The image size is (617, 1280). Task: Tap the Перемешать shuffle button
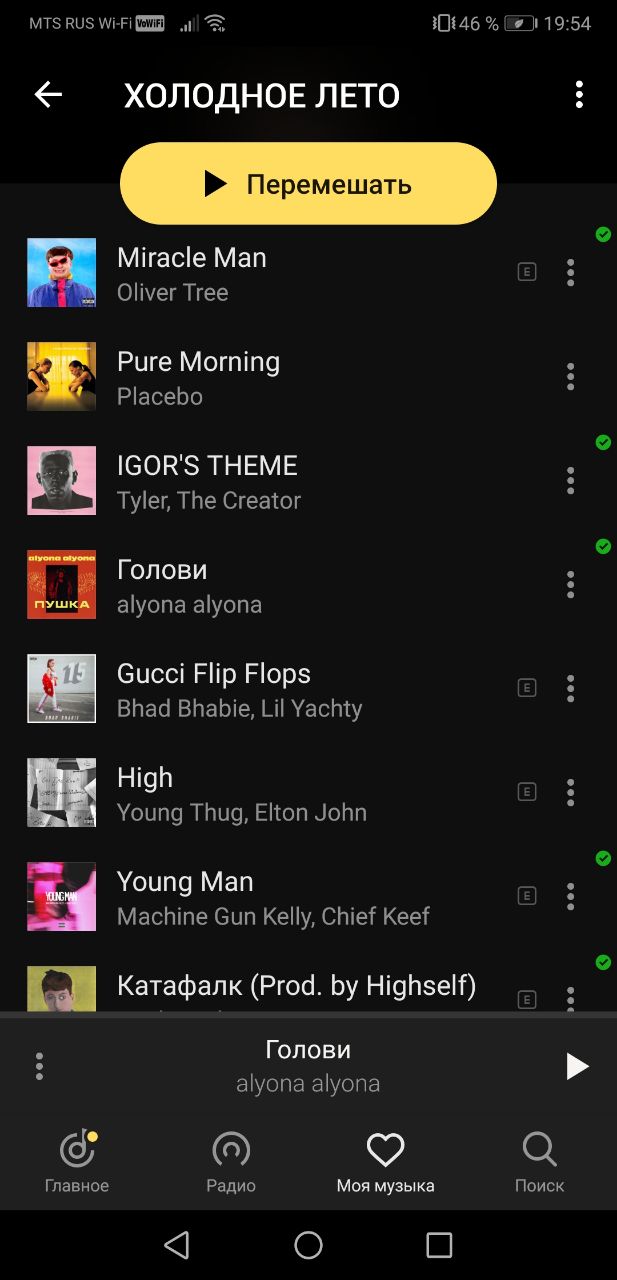[308, 184]
